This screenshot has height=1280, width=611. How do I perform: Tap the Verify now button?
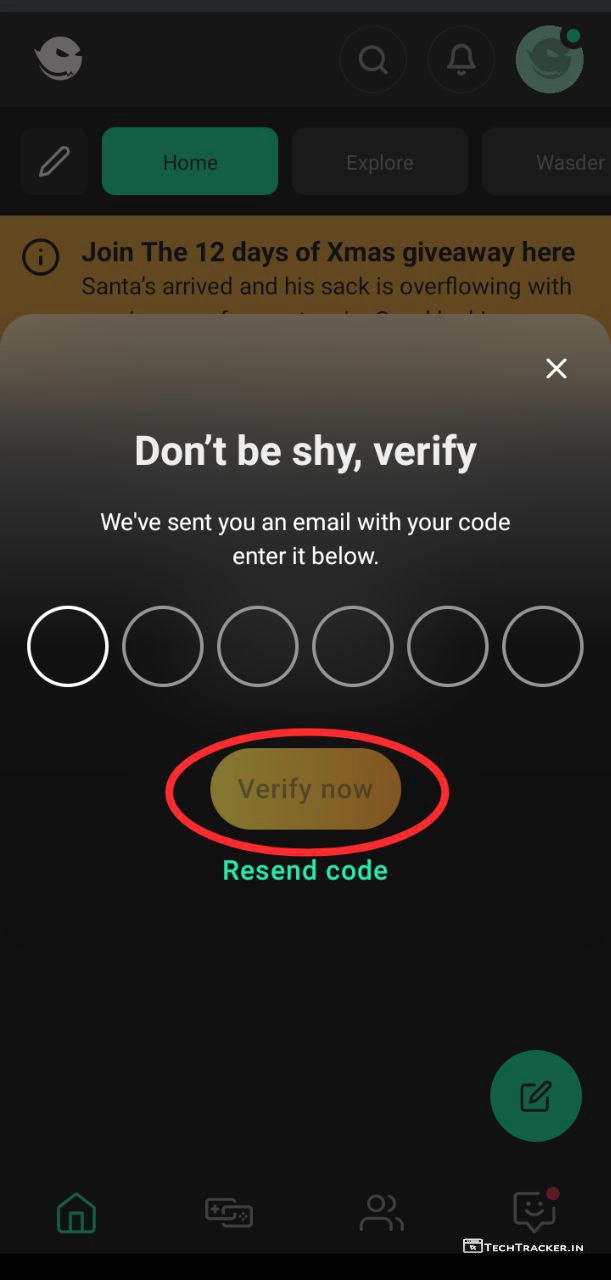(305, 789)
